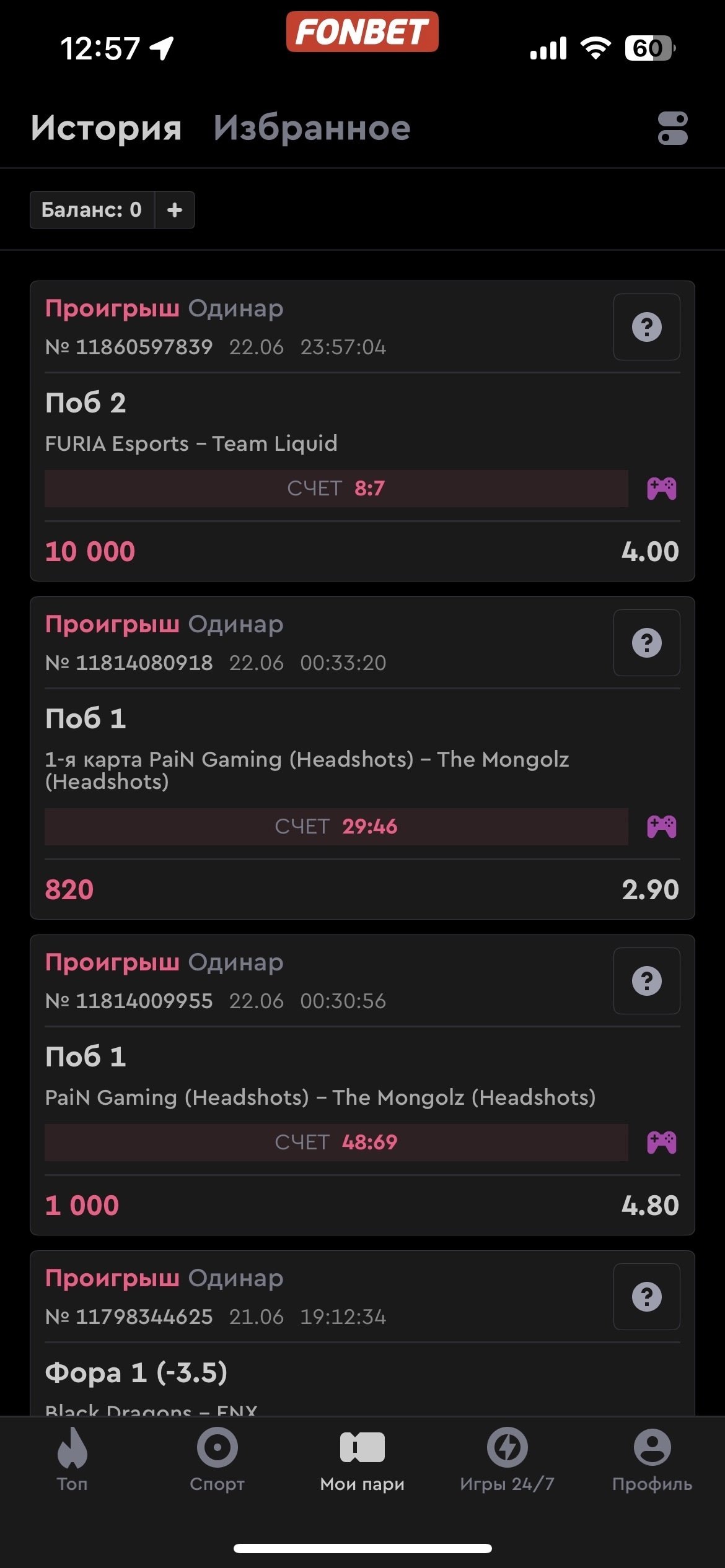
Task: Open the Игры 24/7 tab
Action: pos(507,1458)
